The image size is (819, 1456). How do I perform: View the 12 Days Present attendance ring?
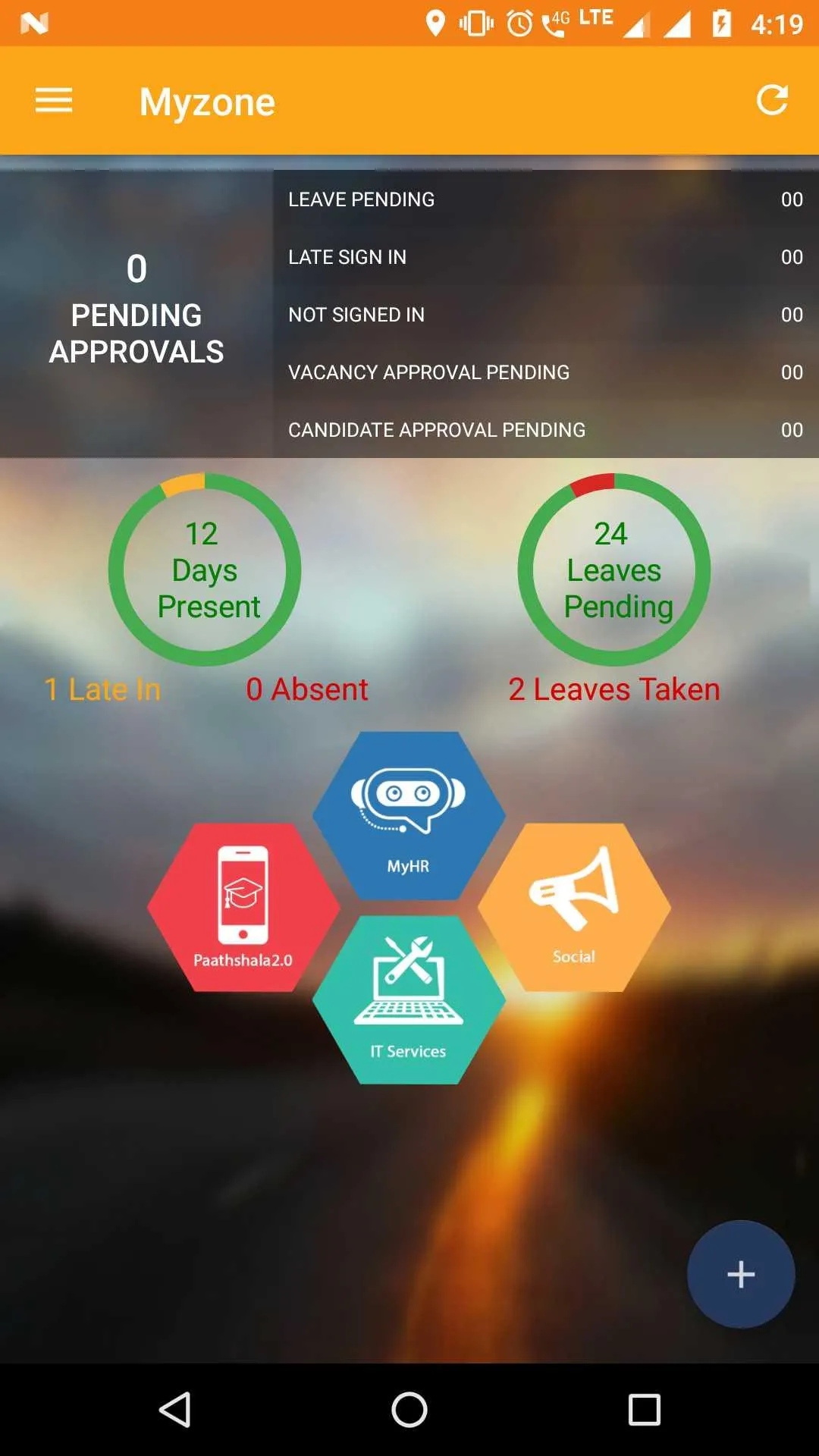(205, 570)
